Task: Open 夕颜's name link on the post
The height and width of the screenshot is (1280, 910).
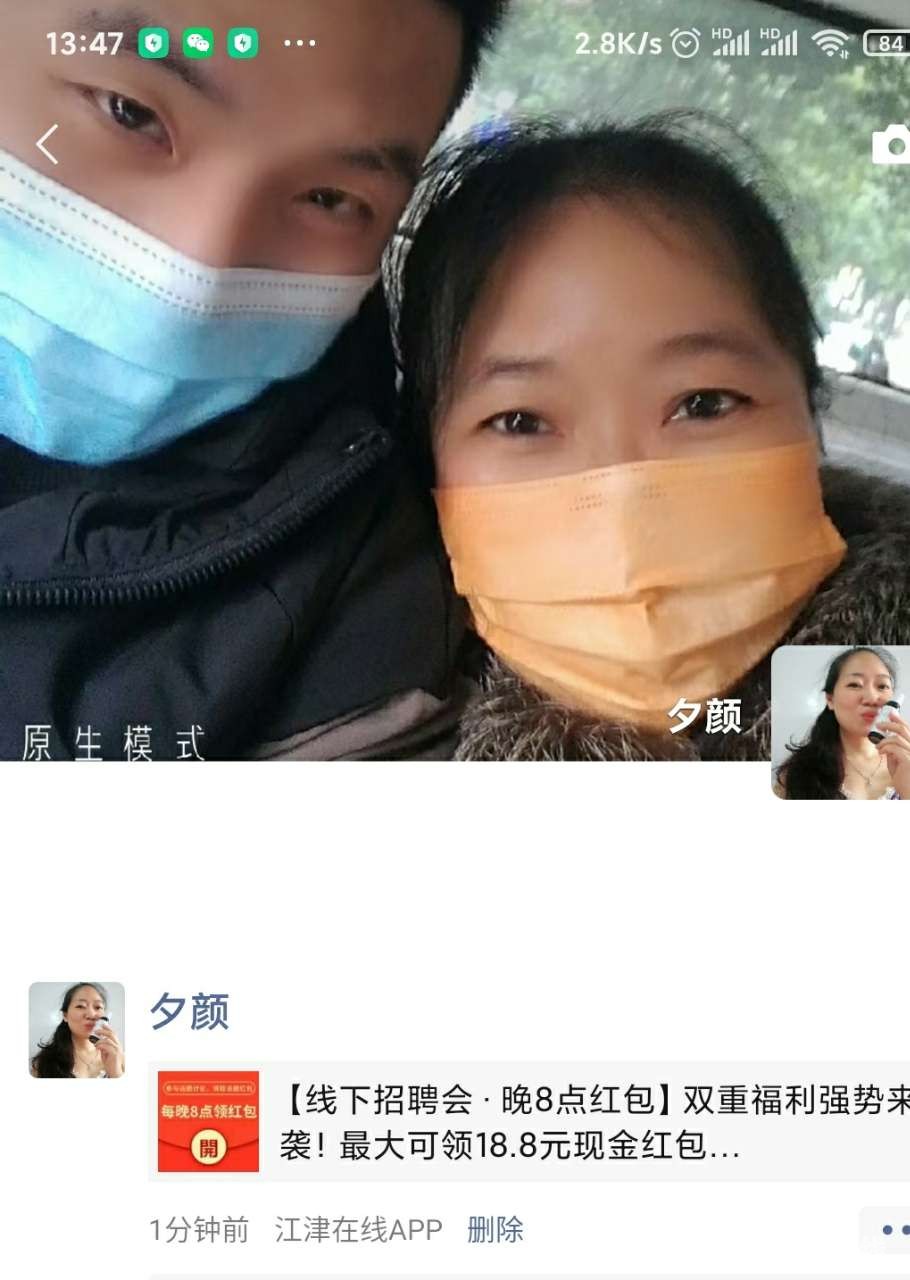Action: click(x=189, y=1011)
